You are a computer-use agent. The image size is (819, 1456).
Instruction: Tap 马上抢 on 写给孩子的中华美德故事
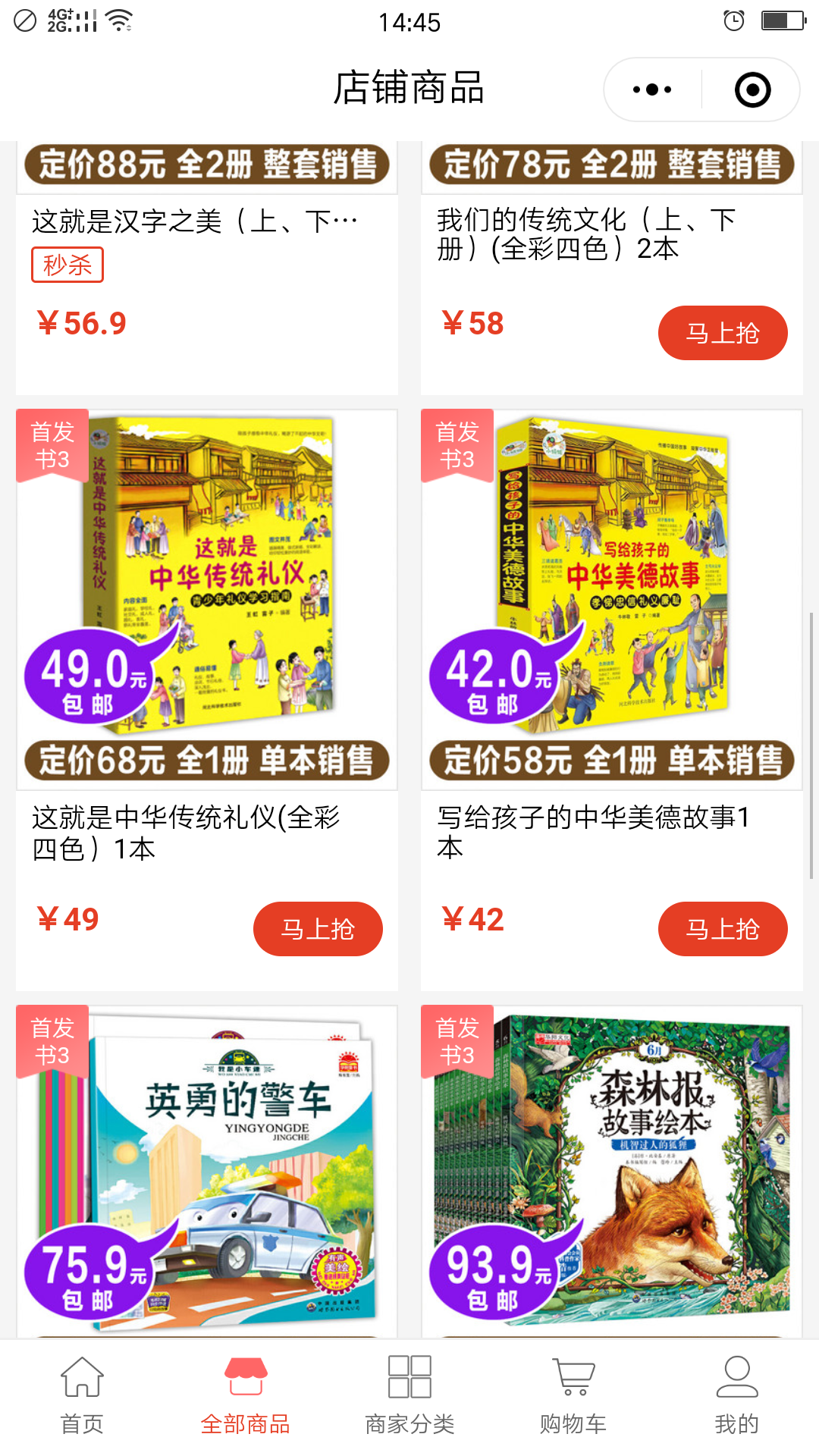coord(723,928)
